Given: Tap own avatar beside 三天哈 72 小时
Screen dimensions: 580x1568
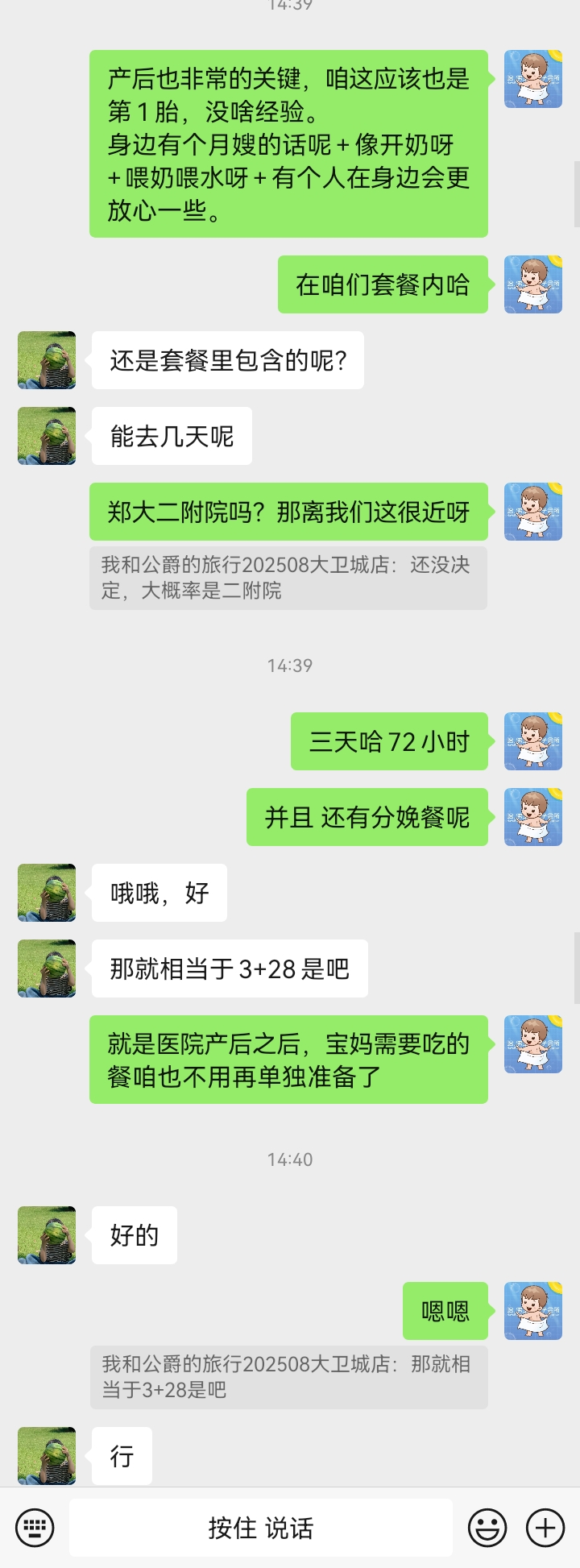Looking at the screenshot, I should [x=532, y=741].
